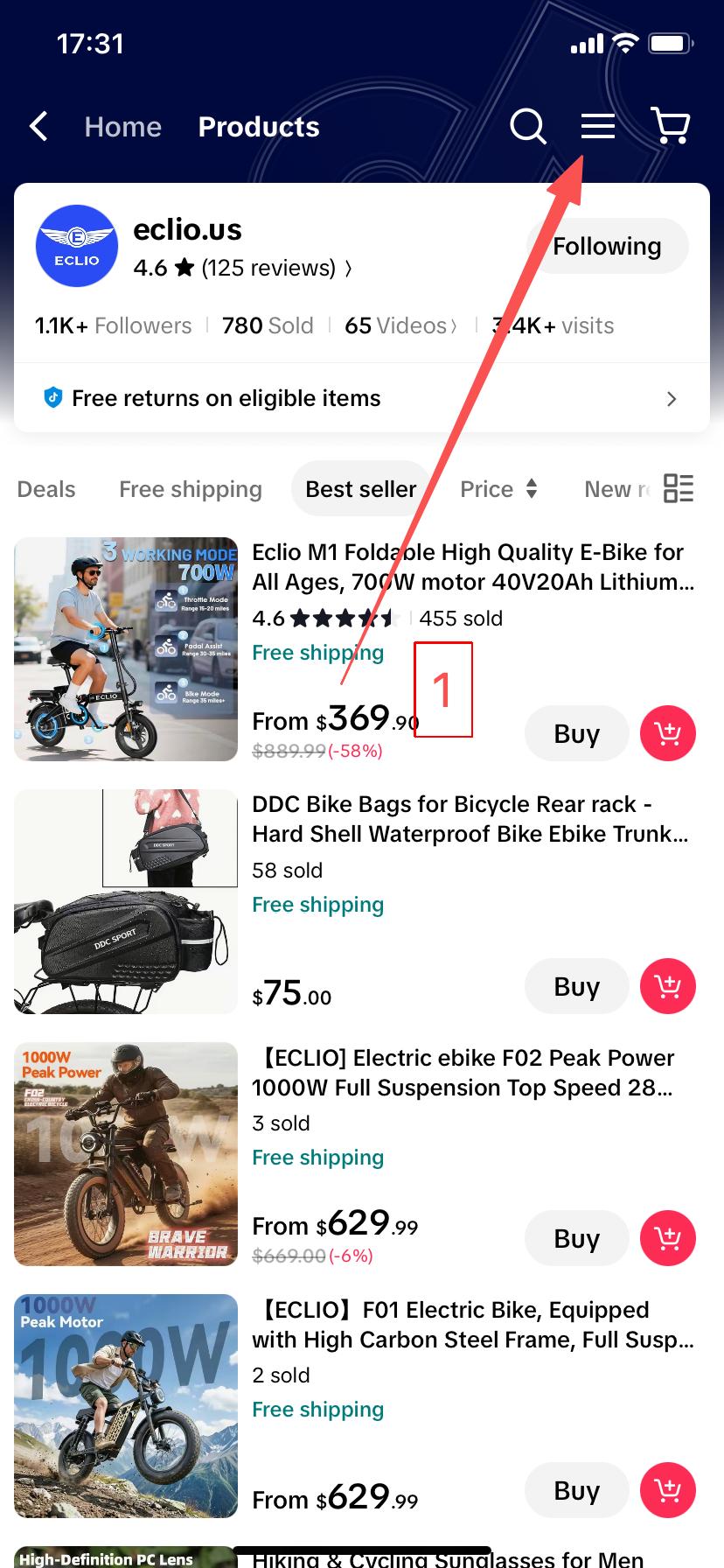The width and height of the screenshot is (724, 1568).
Task: Add the DDC bike bag to cart
Action: point(667,986)
